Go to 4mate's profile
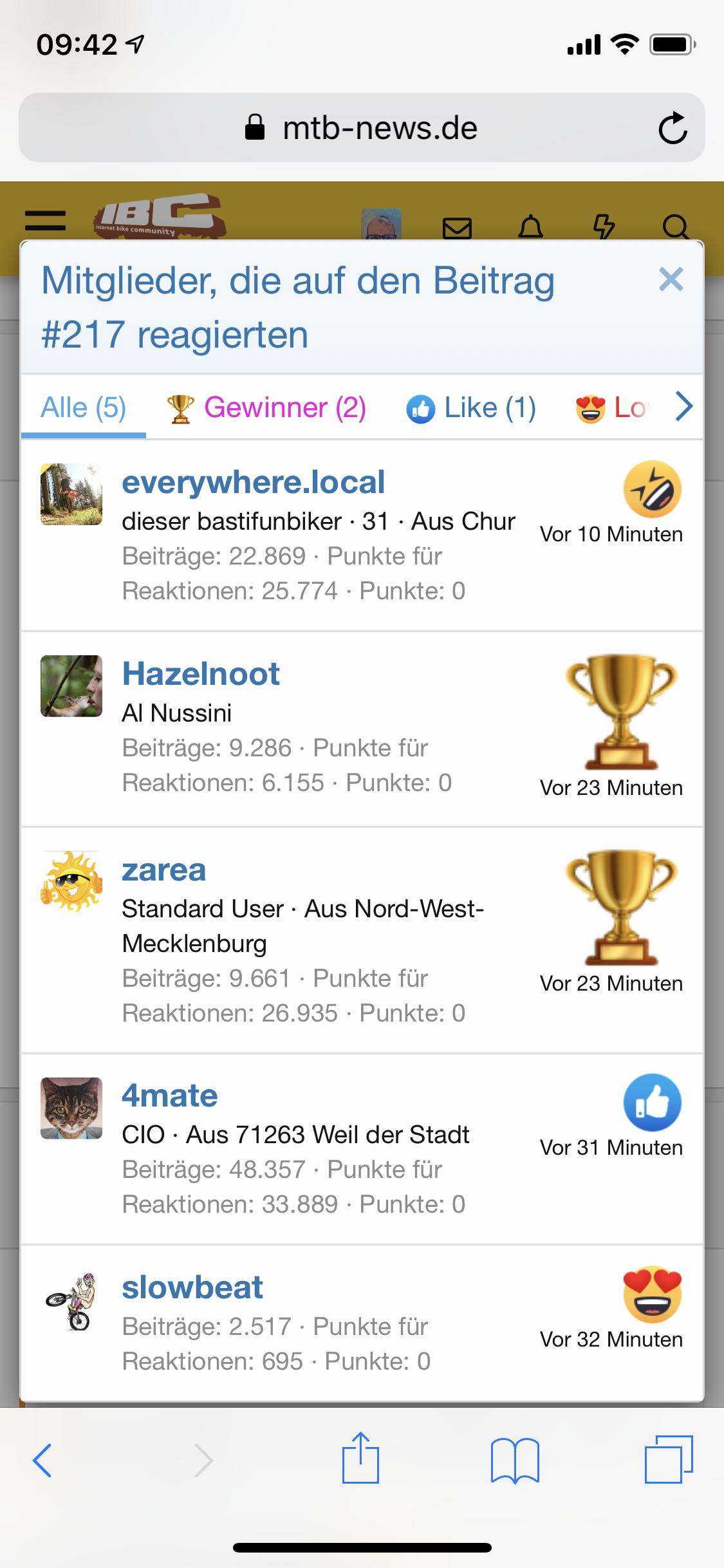The width and height of the screenshot is (724, 1568). coord(170,1096)
